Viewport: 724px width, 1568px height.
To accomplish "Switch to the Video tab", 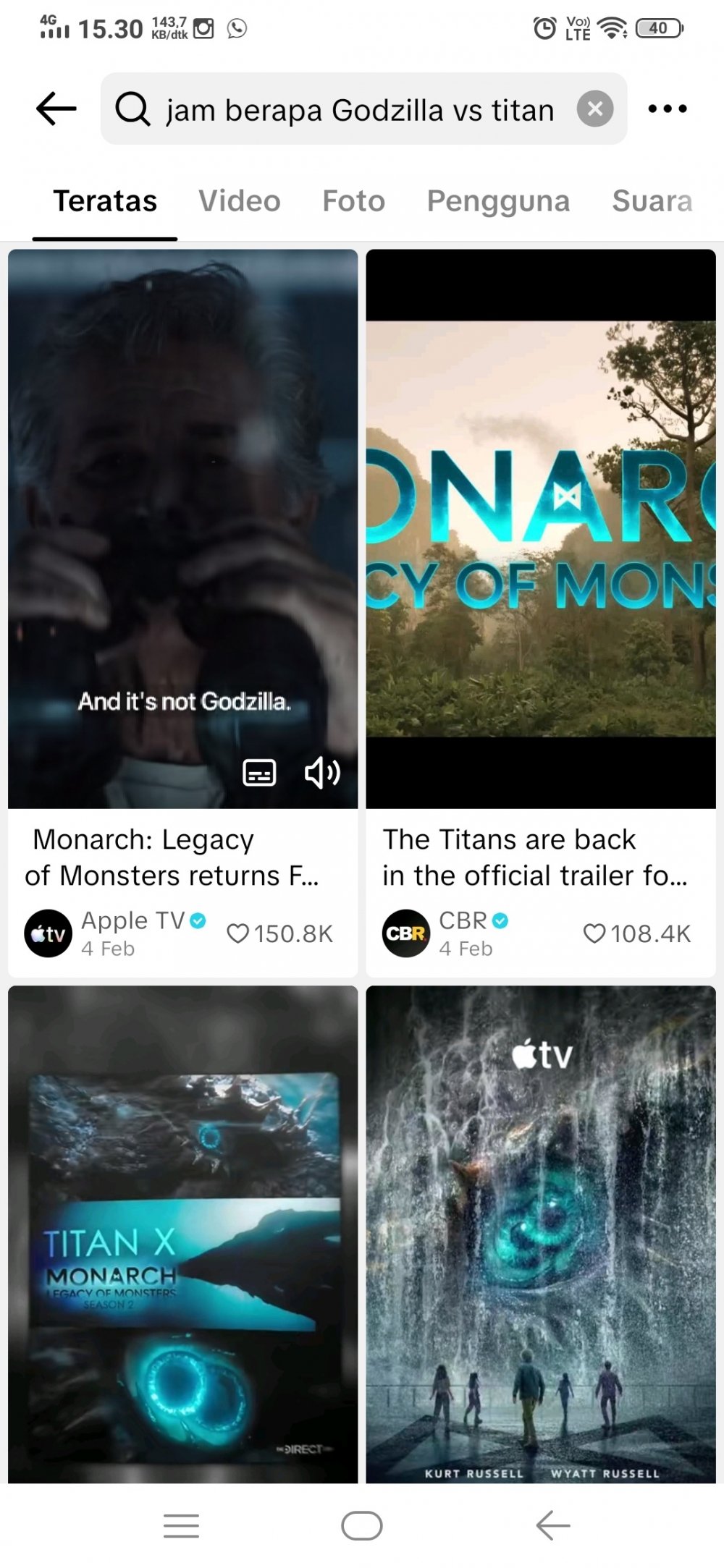I will 240,201.
